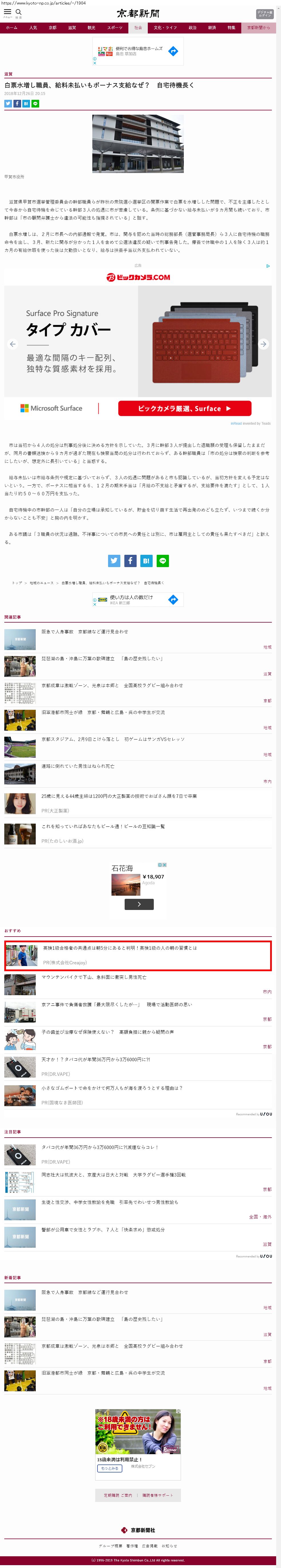Share the article on Twitter below the headline

click(8, 104)
